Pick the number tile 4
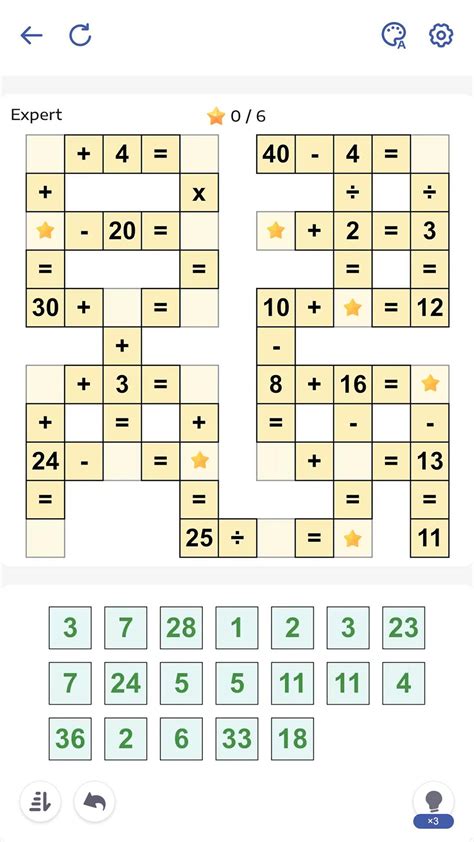This screenshot has height=842, width=474. tap(404, 684)
